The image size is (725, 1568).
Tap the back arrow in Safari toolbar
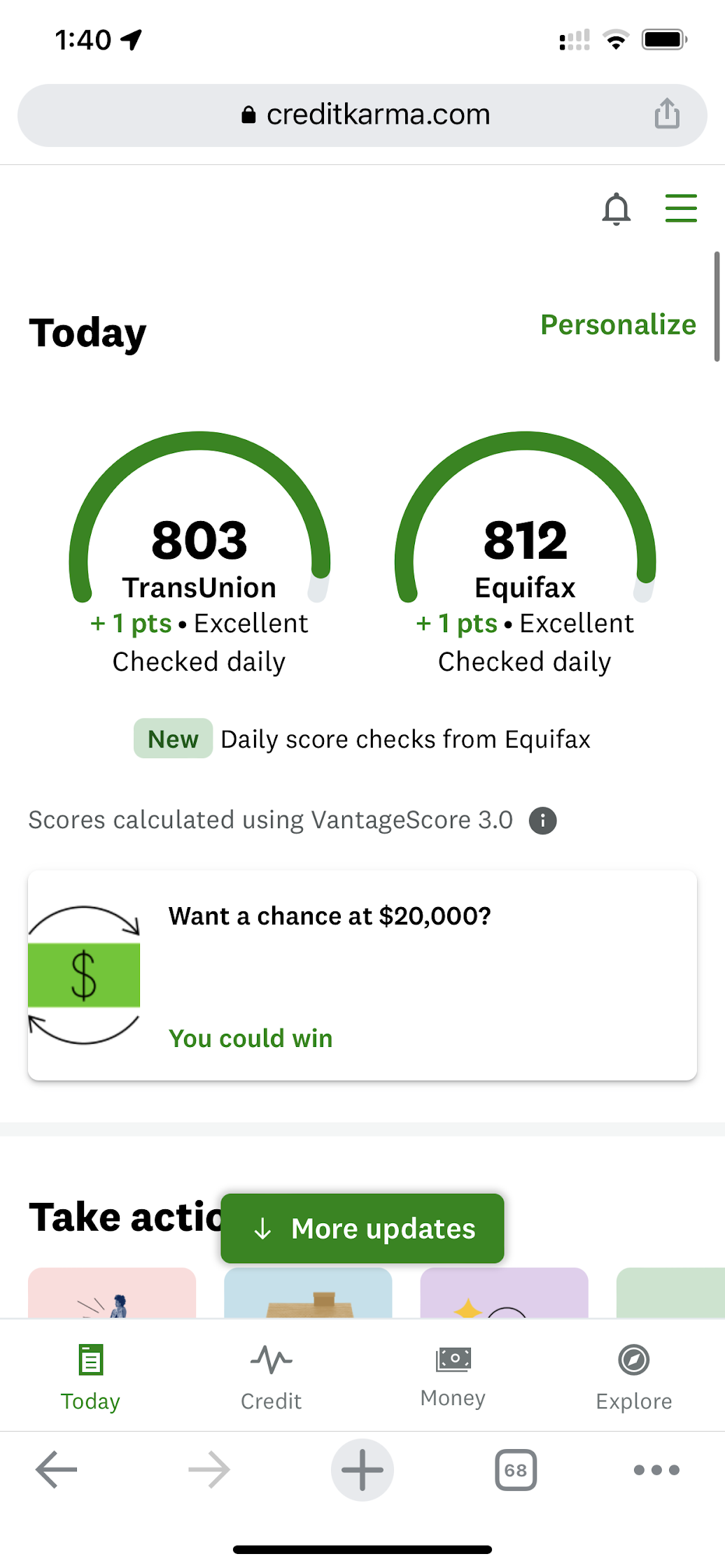55,1470
